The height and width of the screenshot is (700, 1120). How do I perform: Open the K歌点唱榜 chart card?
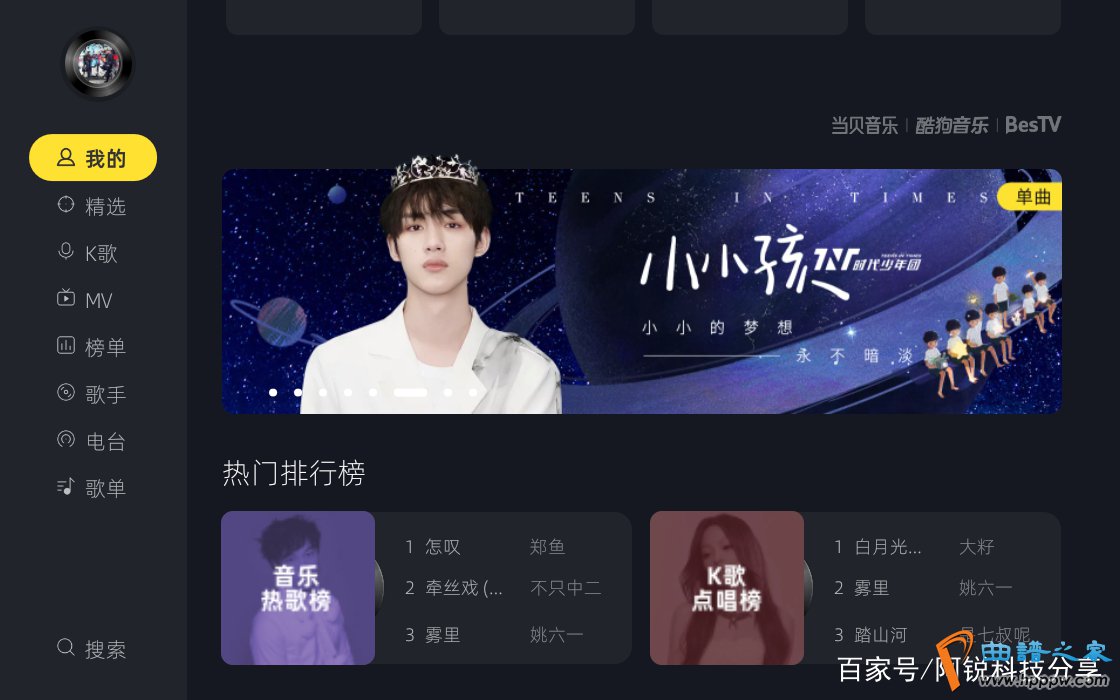click(727, 588)
